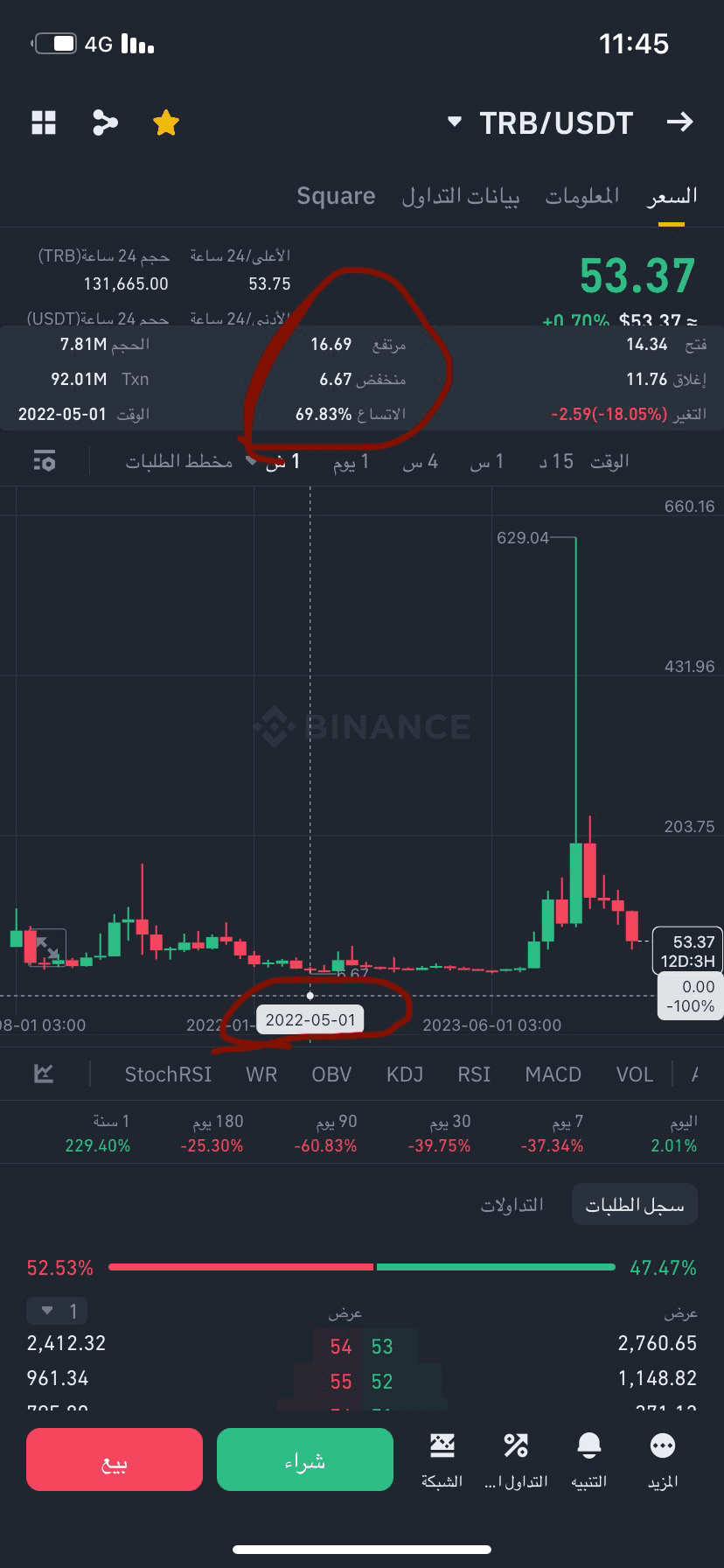
Task: Tap the red بيع button
Action: 115,1459
